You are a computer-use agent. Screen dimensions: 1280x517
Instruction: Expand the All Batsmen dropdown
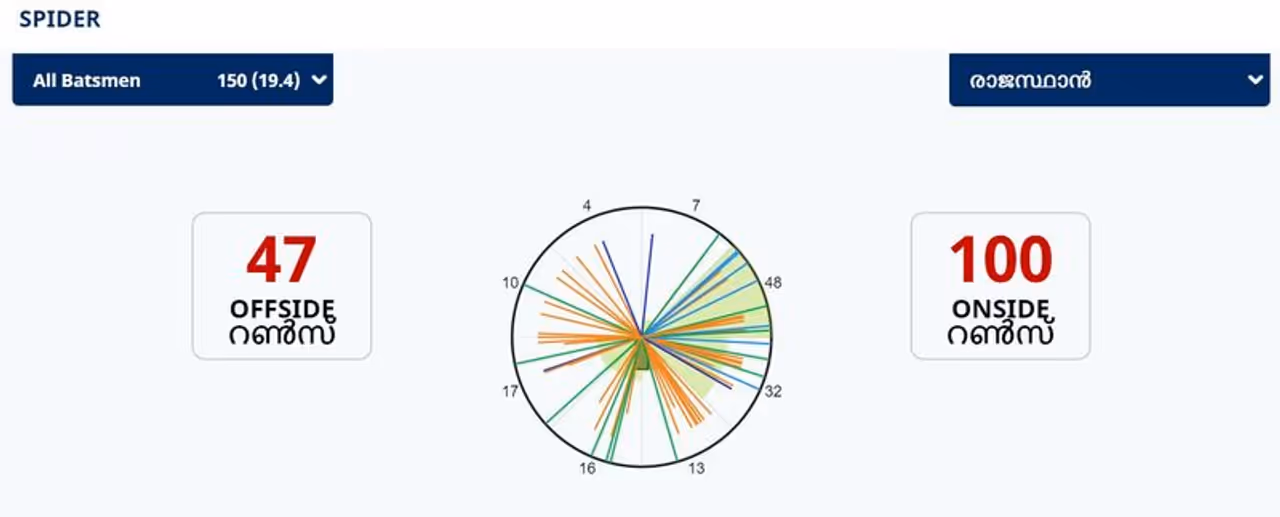pyautogui.click(x=172, y=80)
